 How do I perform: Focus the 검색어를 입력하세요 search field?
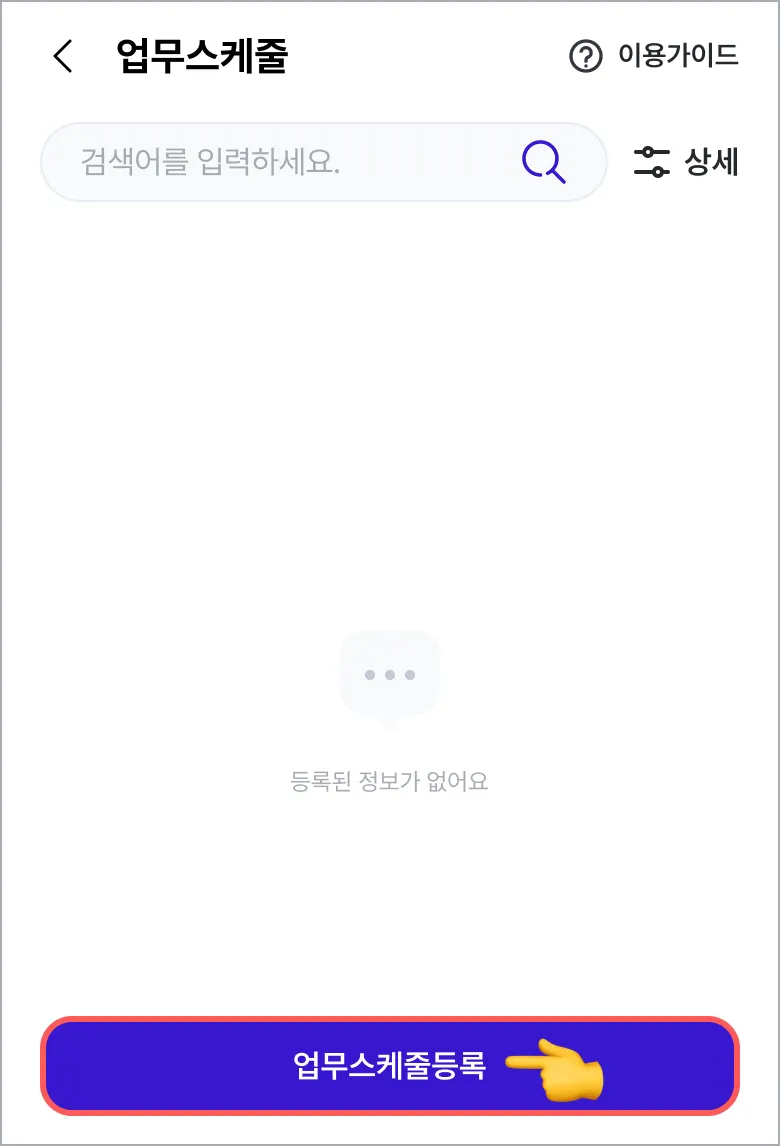(x=280, y=162)
